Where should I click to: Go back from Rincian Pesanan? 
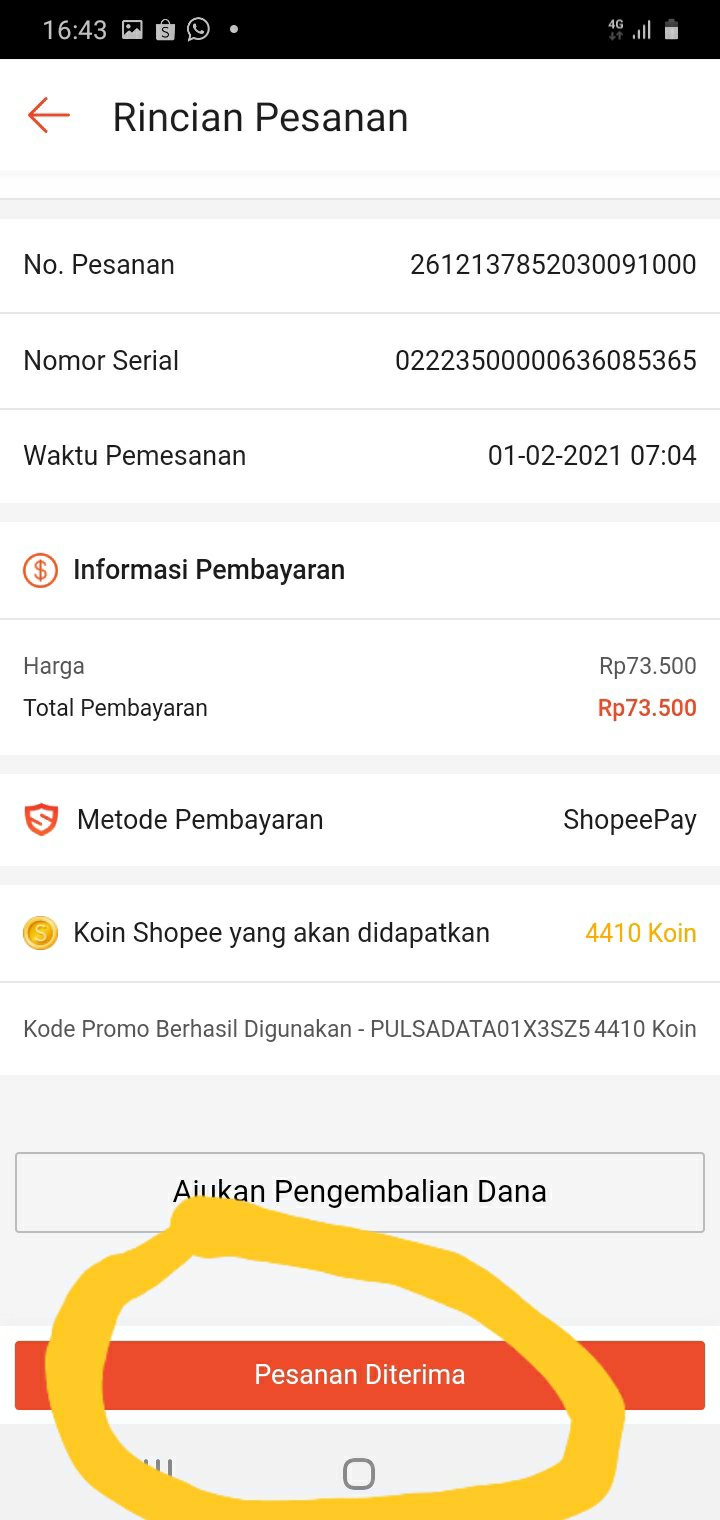tap(48, 116)
